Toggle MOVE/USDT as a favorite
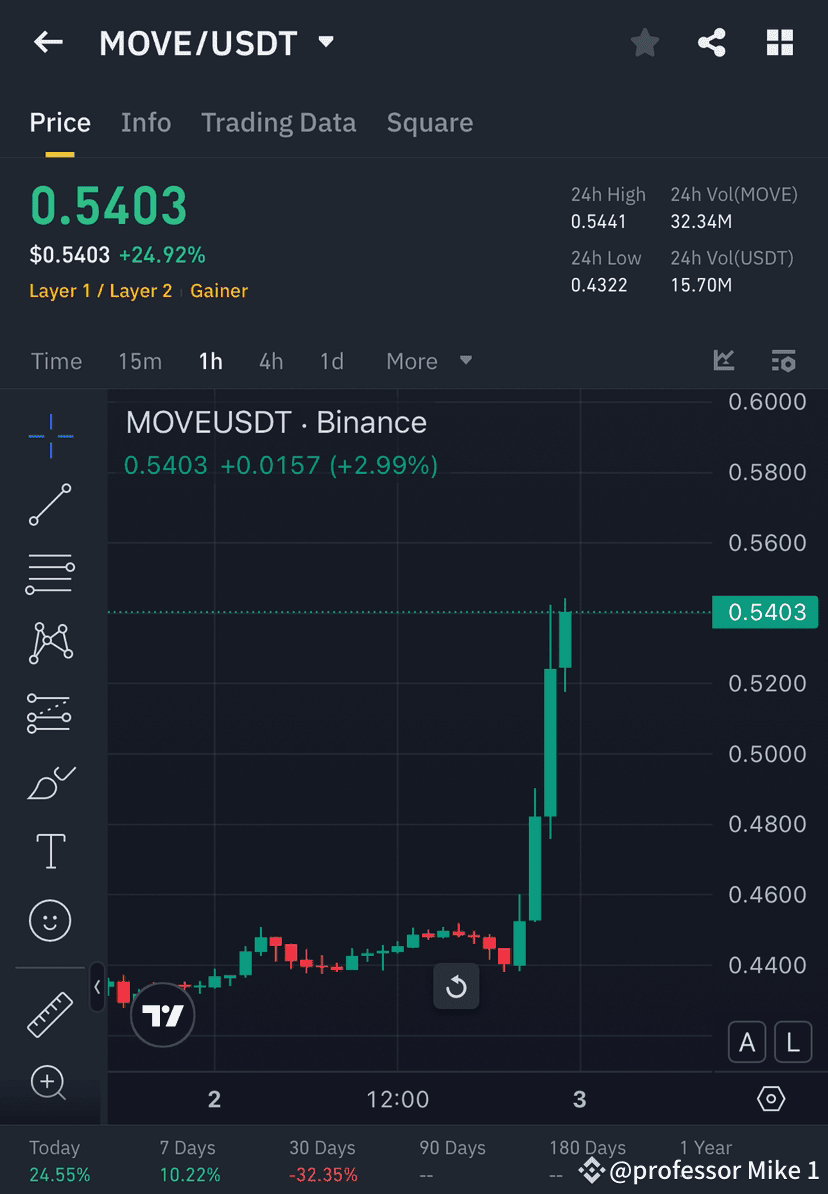Screen dimensions: 828x1194 [644, 42]
